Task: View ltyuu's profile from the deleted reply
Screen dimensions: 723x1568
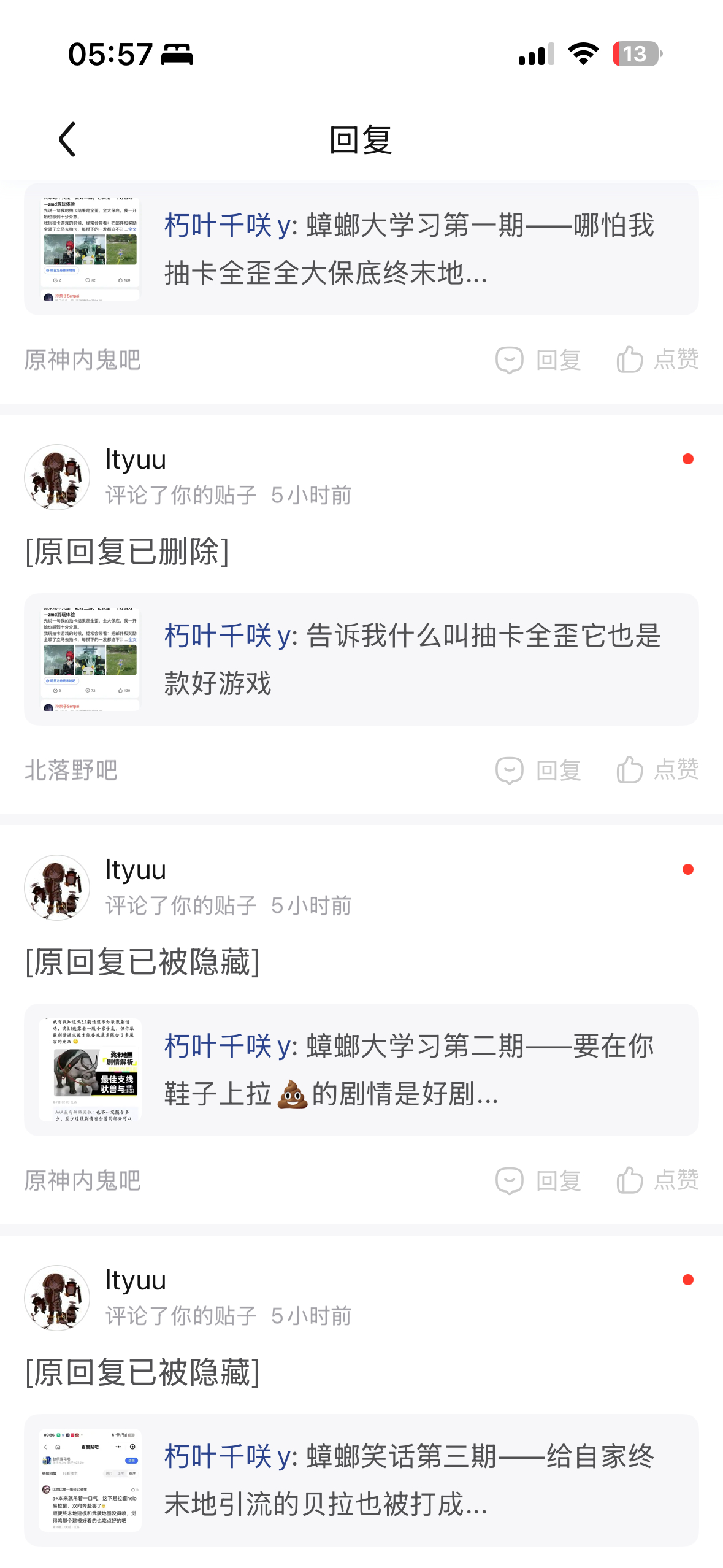Action: (x=57, y=477)
